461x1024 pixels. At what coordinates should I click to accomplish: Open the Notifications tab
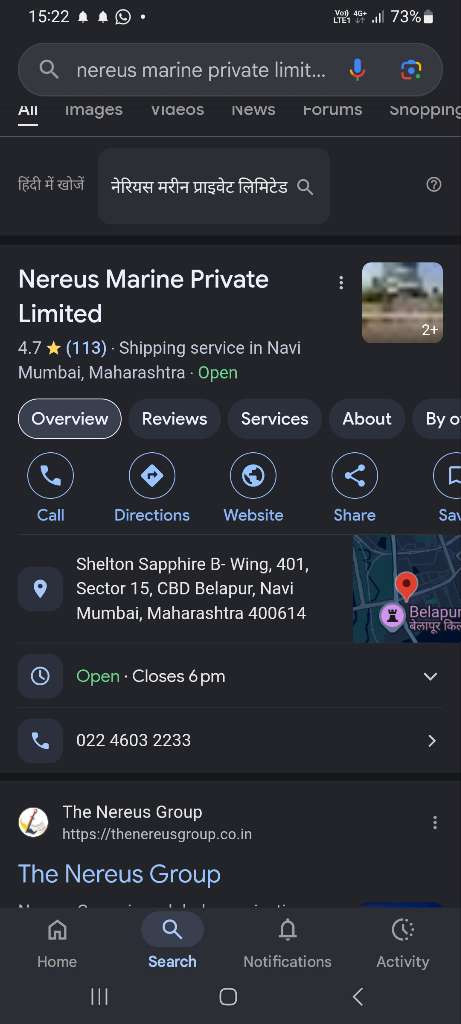(287, 943)
